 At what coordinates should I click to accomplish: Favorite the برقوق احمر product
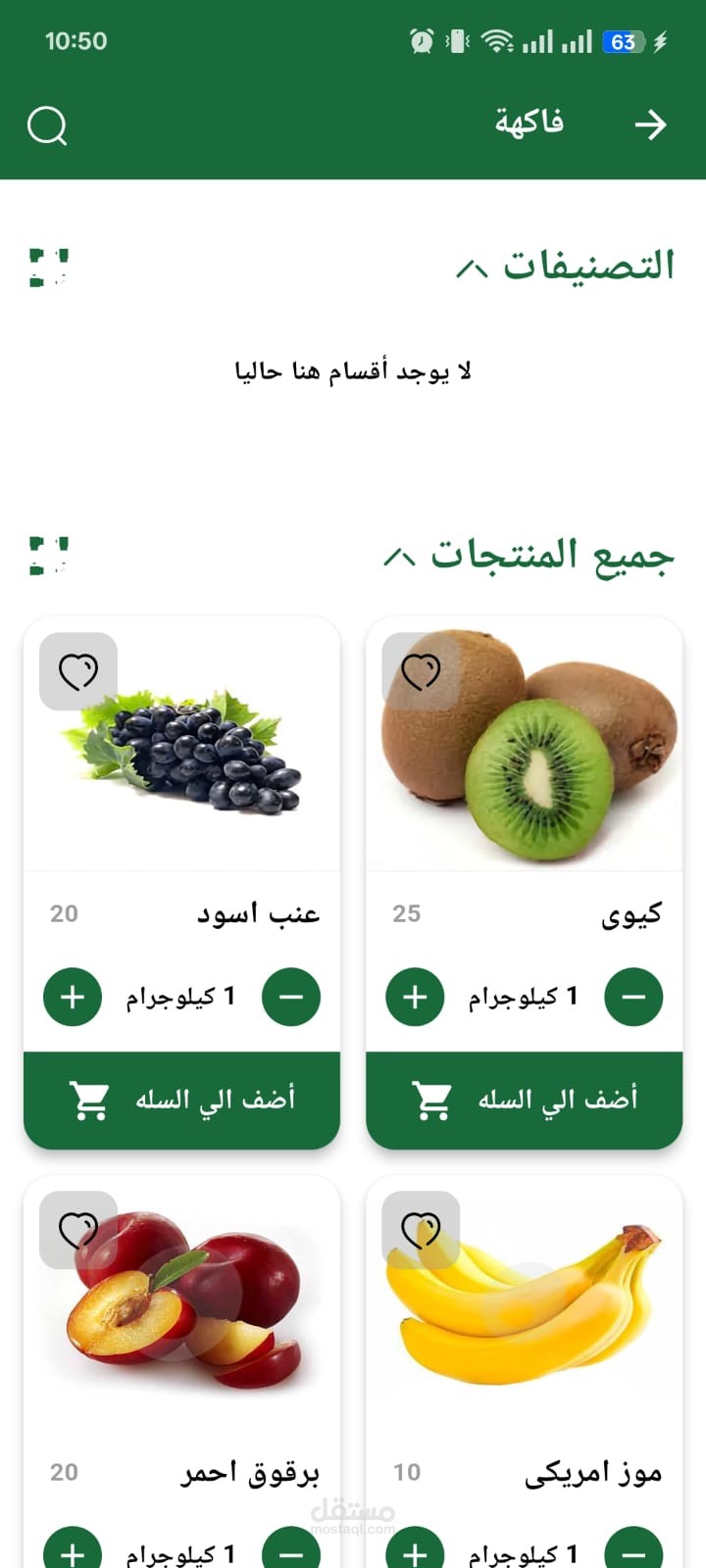(x=78, y=1230)
